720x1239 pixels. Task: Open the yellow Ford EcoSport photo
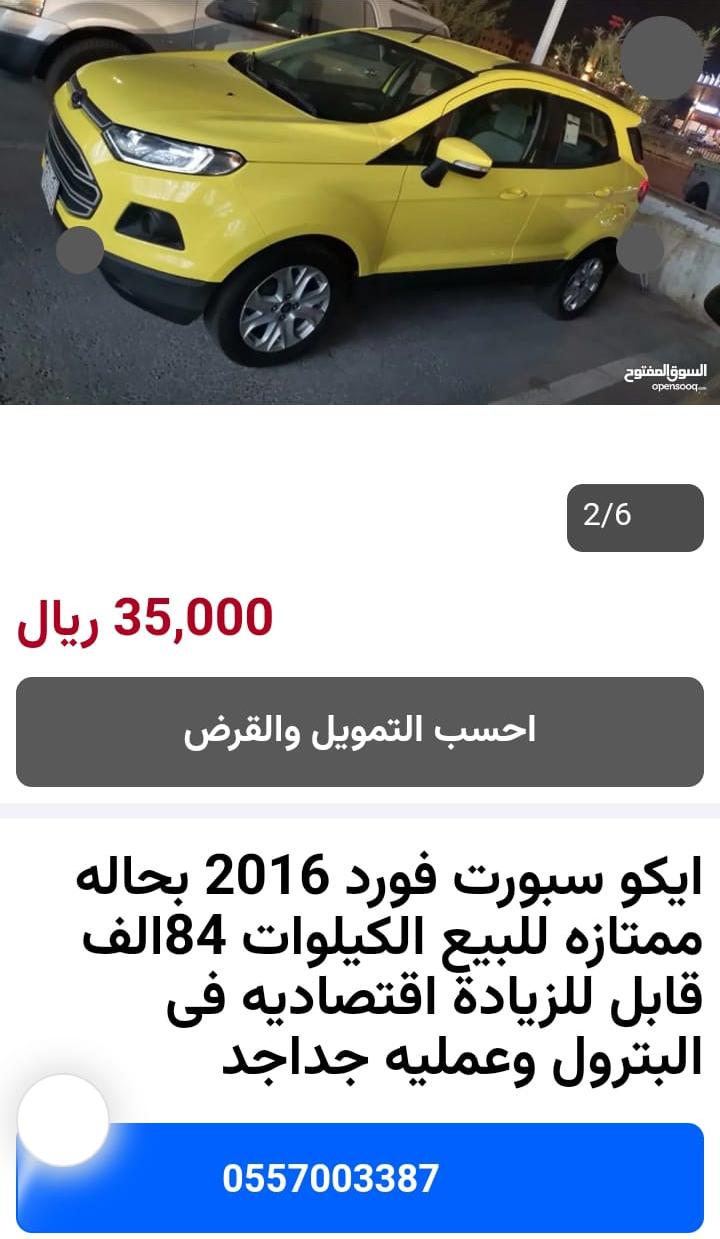[x=360, y=202]
